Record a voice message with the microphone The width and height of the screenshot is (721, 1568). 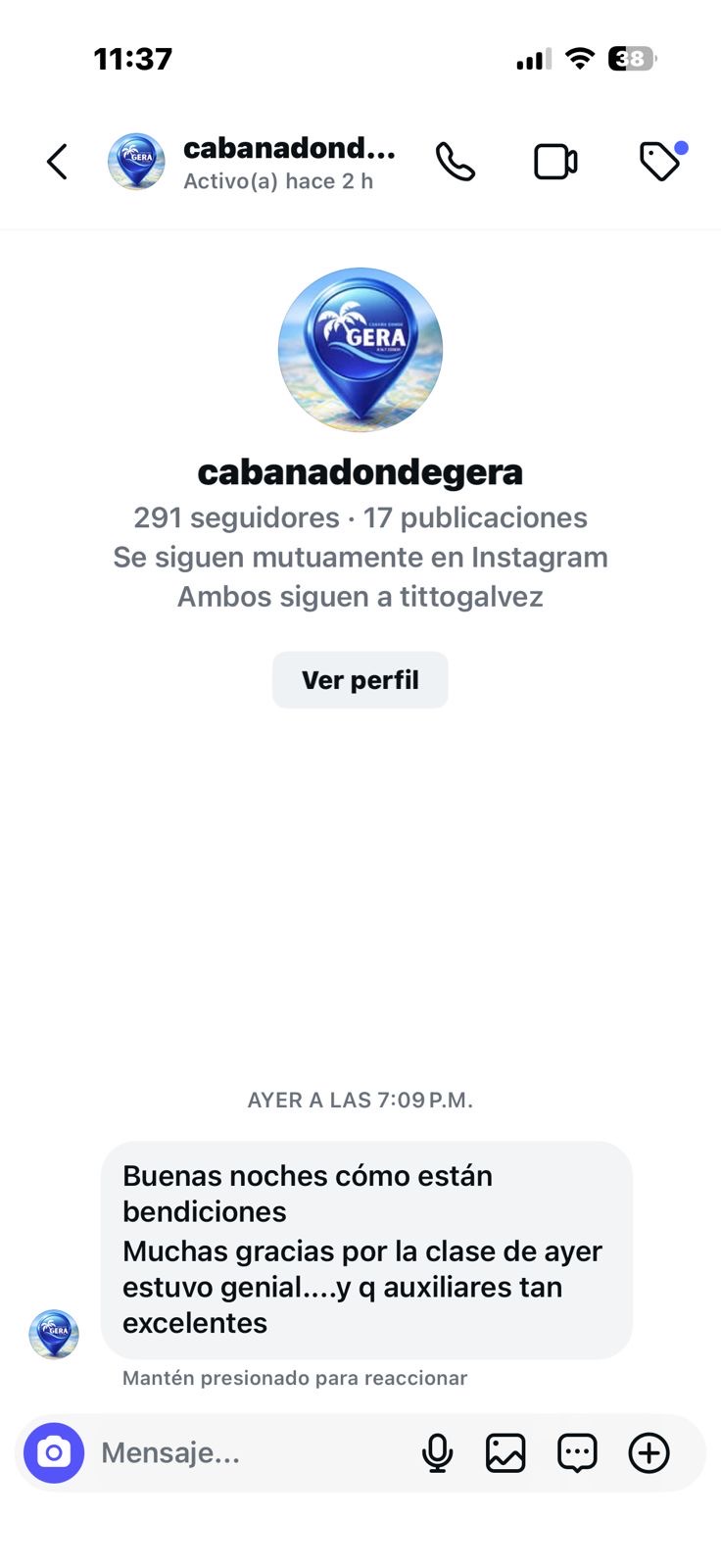click(437, 1453)
